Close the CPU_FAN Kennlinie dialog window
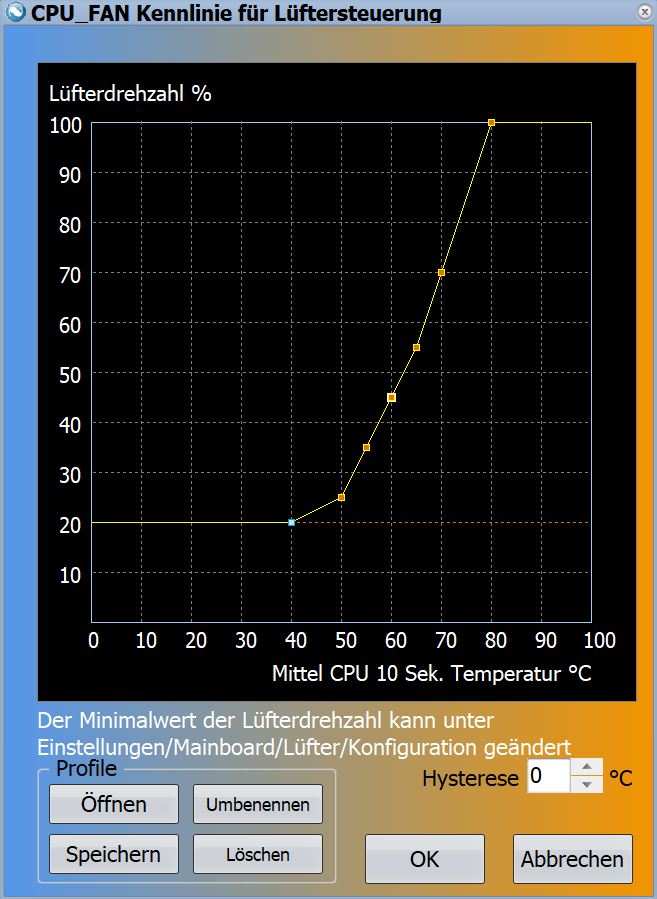The height and width of the screenshot is (899, 657). click(x=645, y=12)
